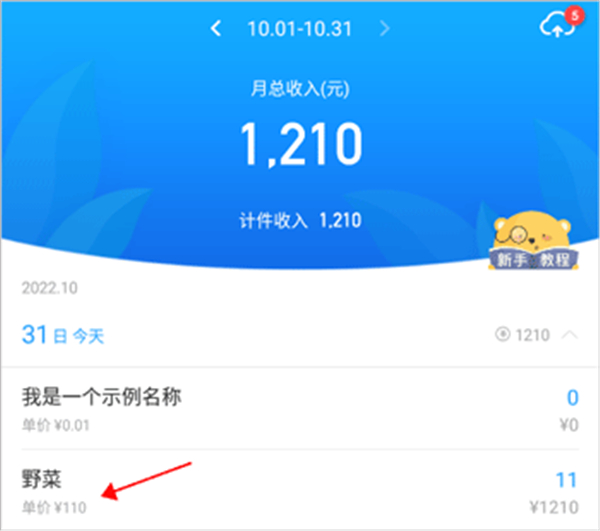
Task: Open the date range 10.01-10.31 picker
Action: click(300, 29)
